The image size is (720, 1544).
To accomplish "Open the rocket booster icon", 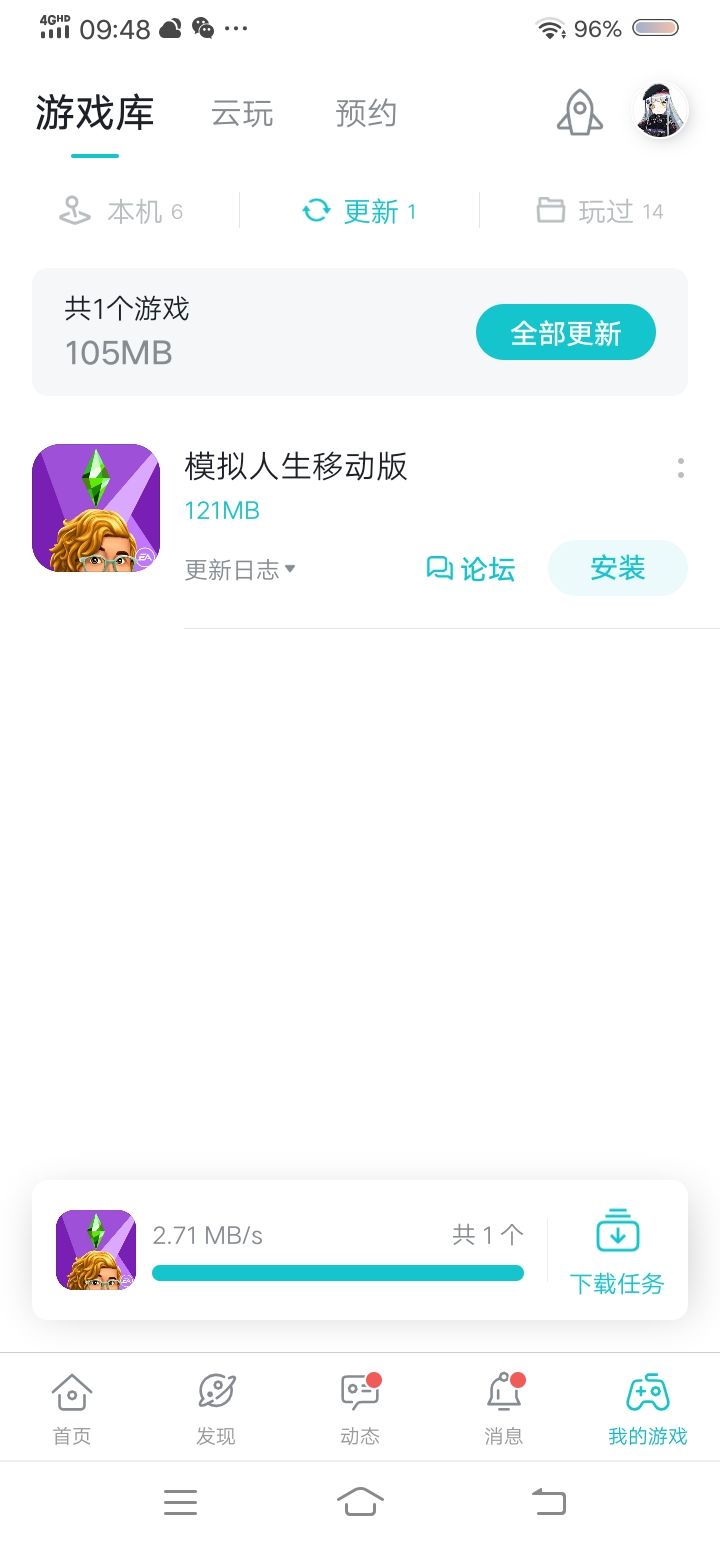I will click(x=580, y=112).
